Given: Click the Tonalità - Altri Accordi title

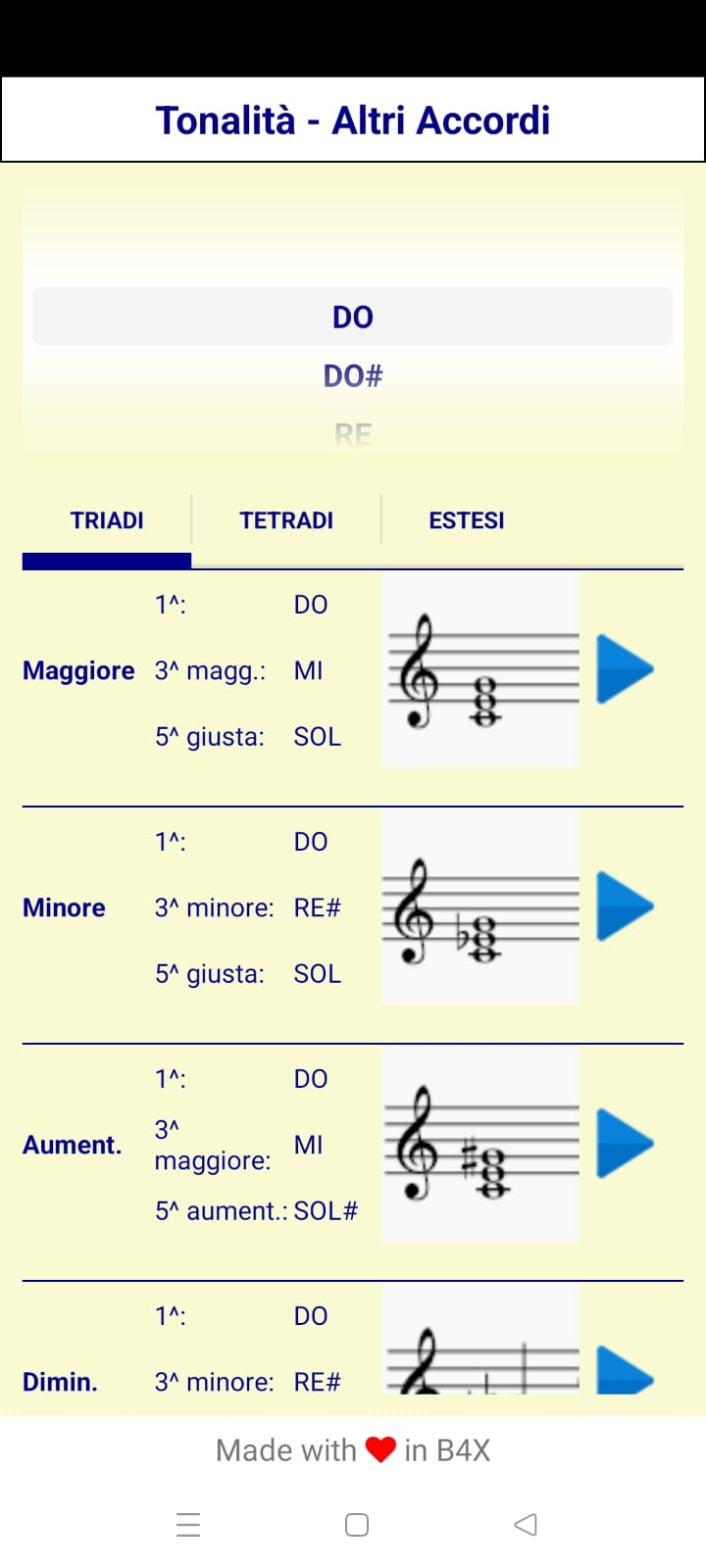Looking at the screenshot, I should (353, 118).
